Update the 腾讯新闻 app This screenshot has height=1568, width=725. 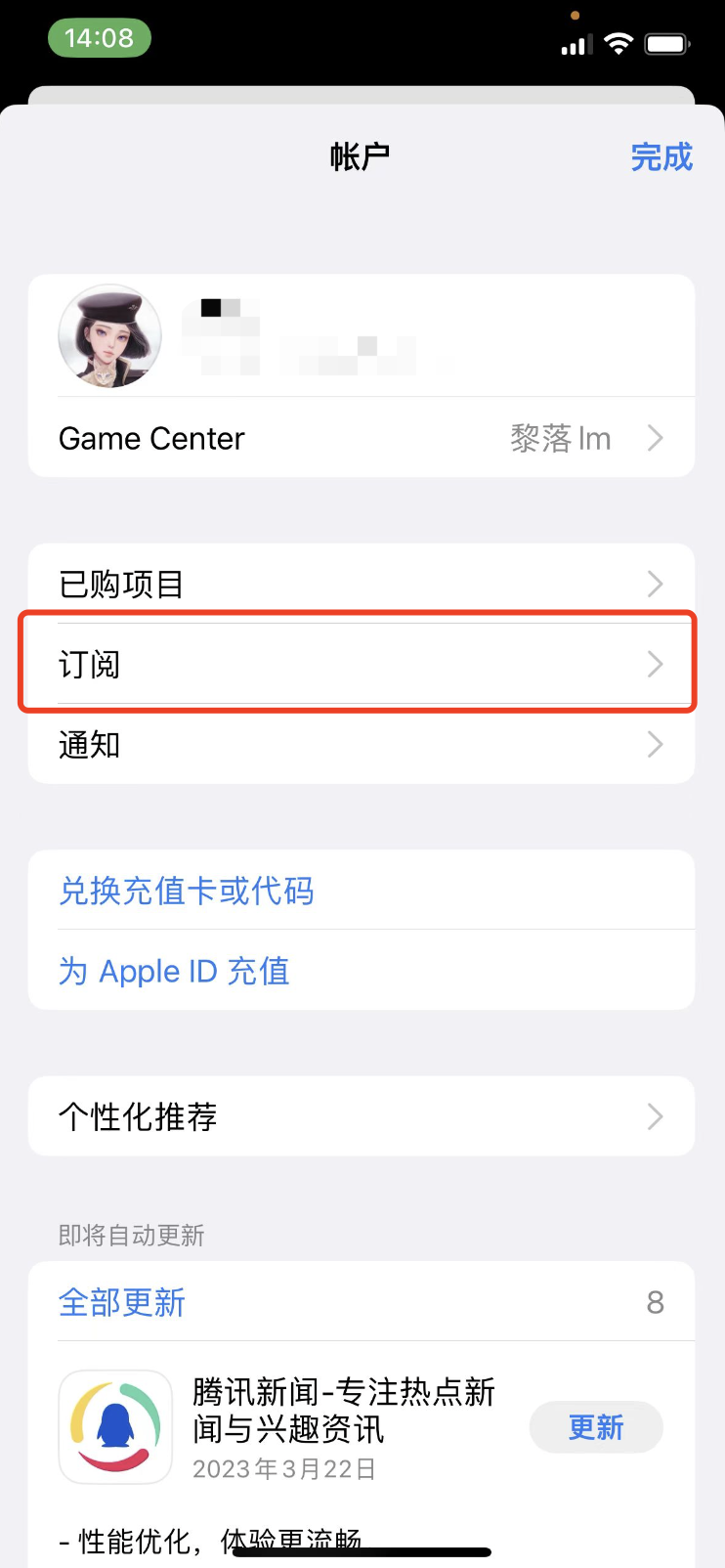coord(595,1427)
